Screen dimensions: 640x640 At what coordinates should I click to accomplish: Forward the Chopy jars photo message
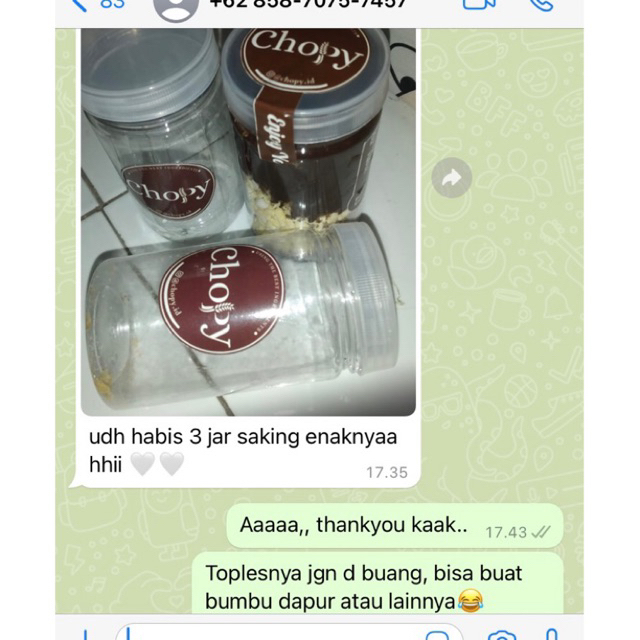[452, 178]
